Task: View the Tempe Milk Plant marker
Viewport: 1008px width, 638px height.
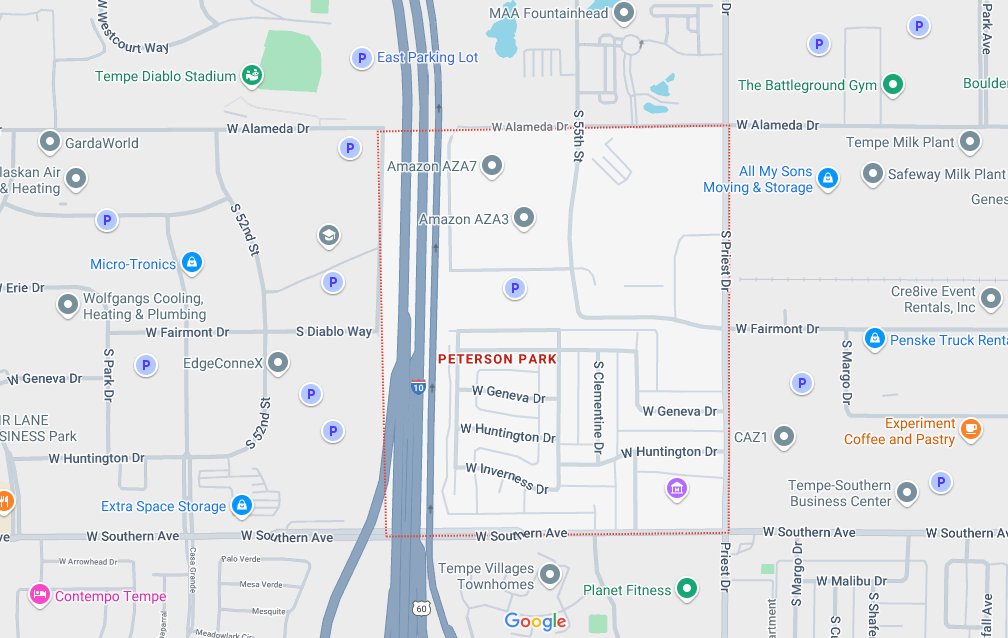Action: (x=969, y=142)
